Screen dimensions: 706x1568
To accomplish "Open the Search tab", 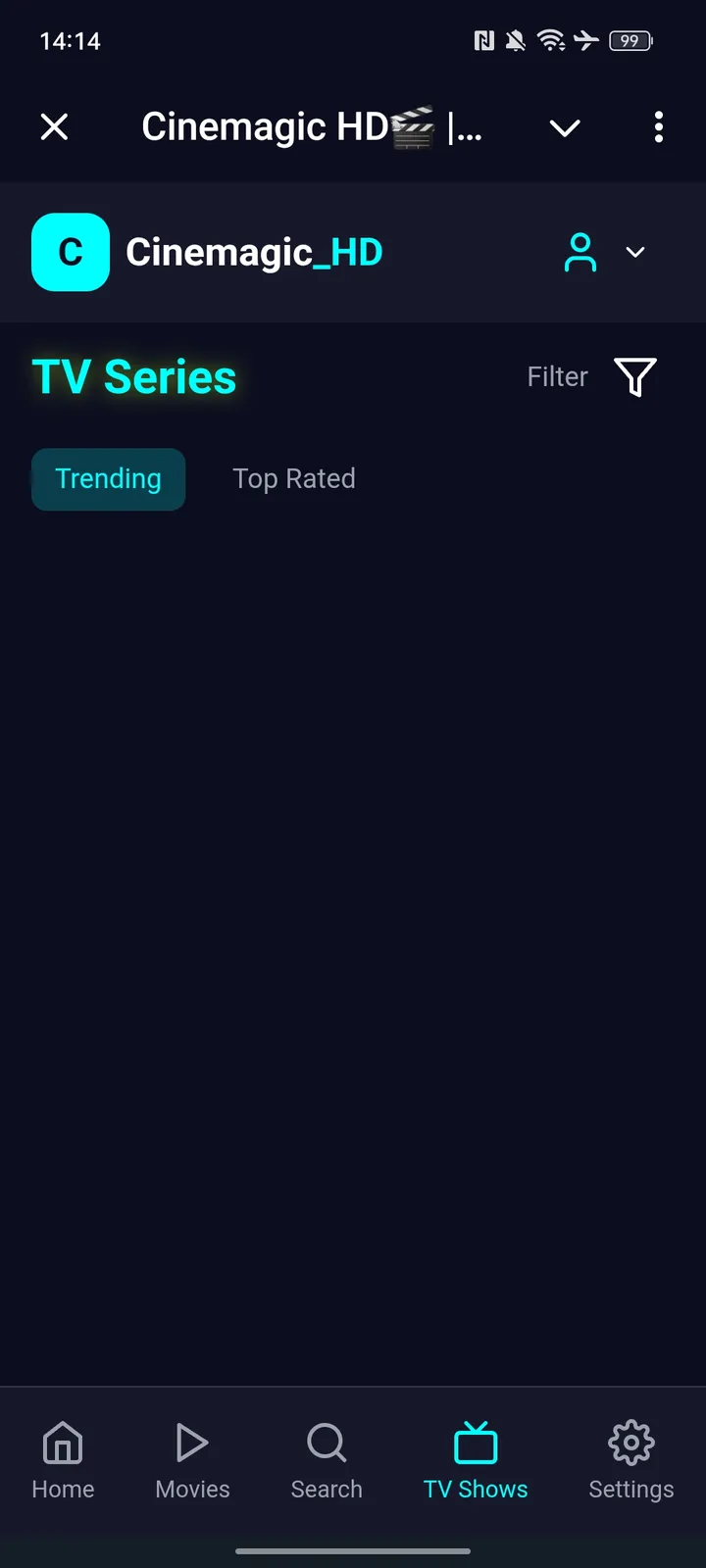I will (x=327, y=1460).
